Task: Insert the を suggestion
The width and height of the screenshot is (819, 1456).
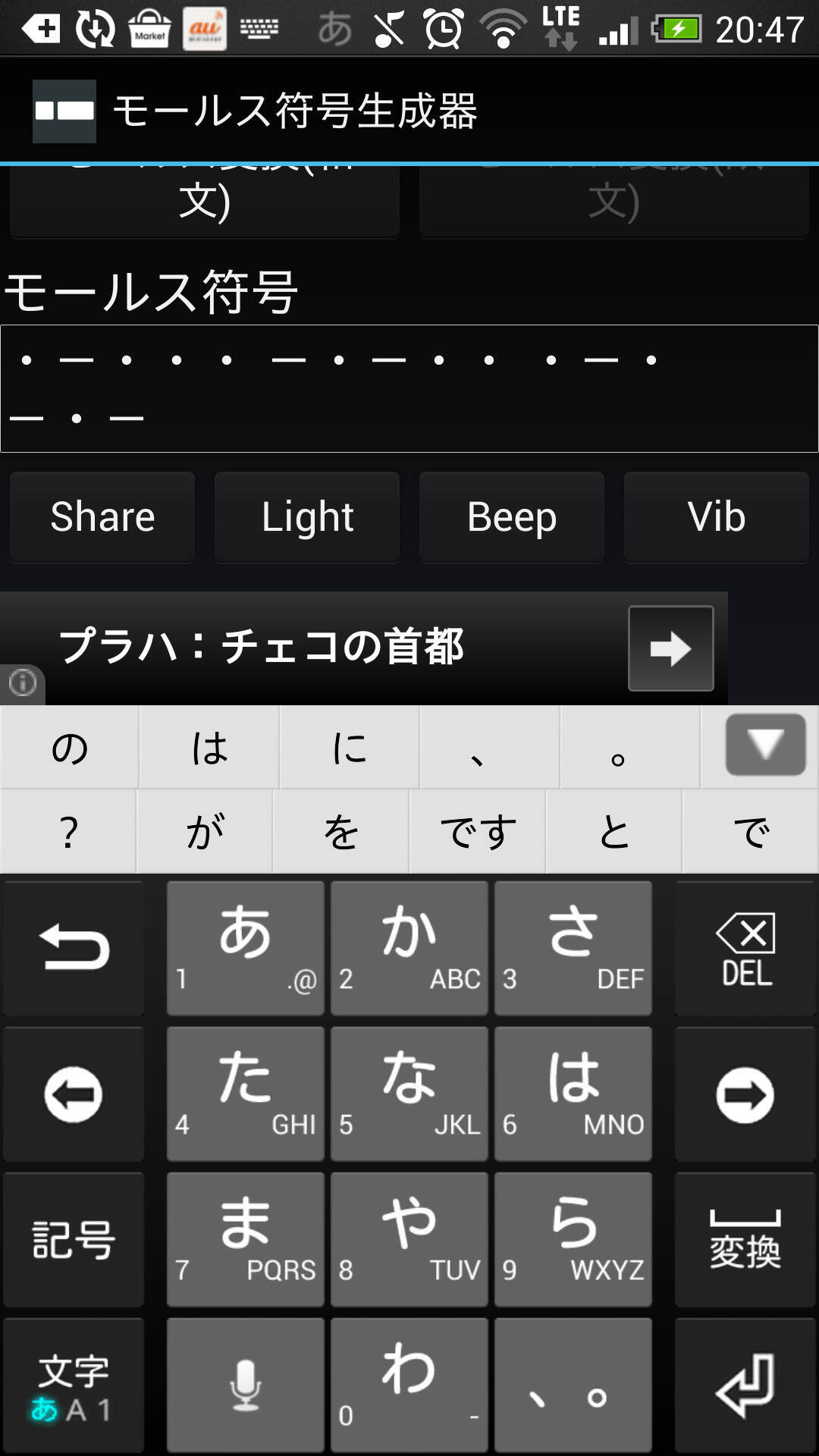Action: 341,832
